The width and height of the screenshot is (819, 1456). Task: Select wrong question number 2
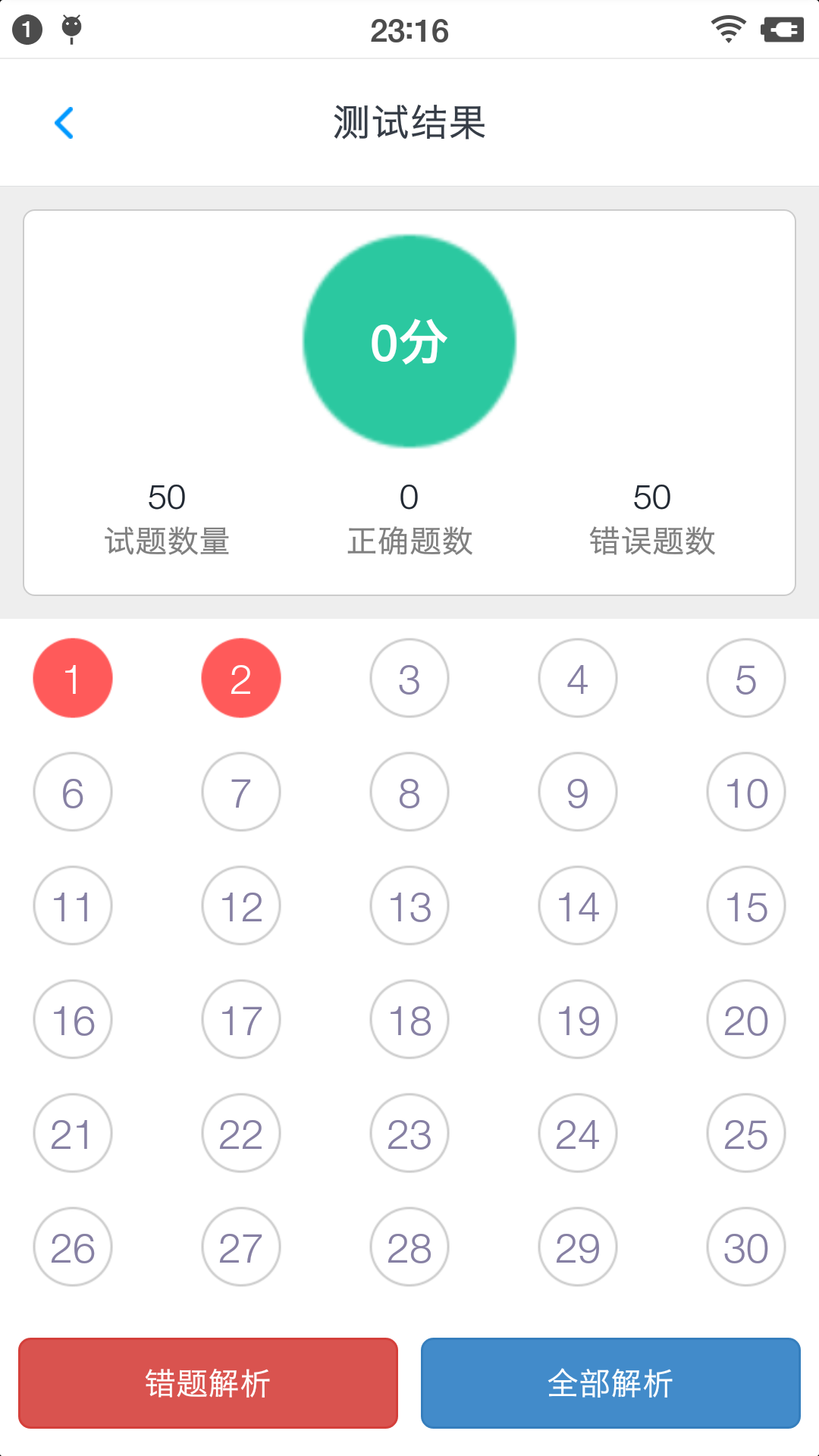click(x=240, y=677)
